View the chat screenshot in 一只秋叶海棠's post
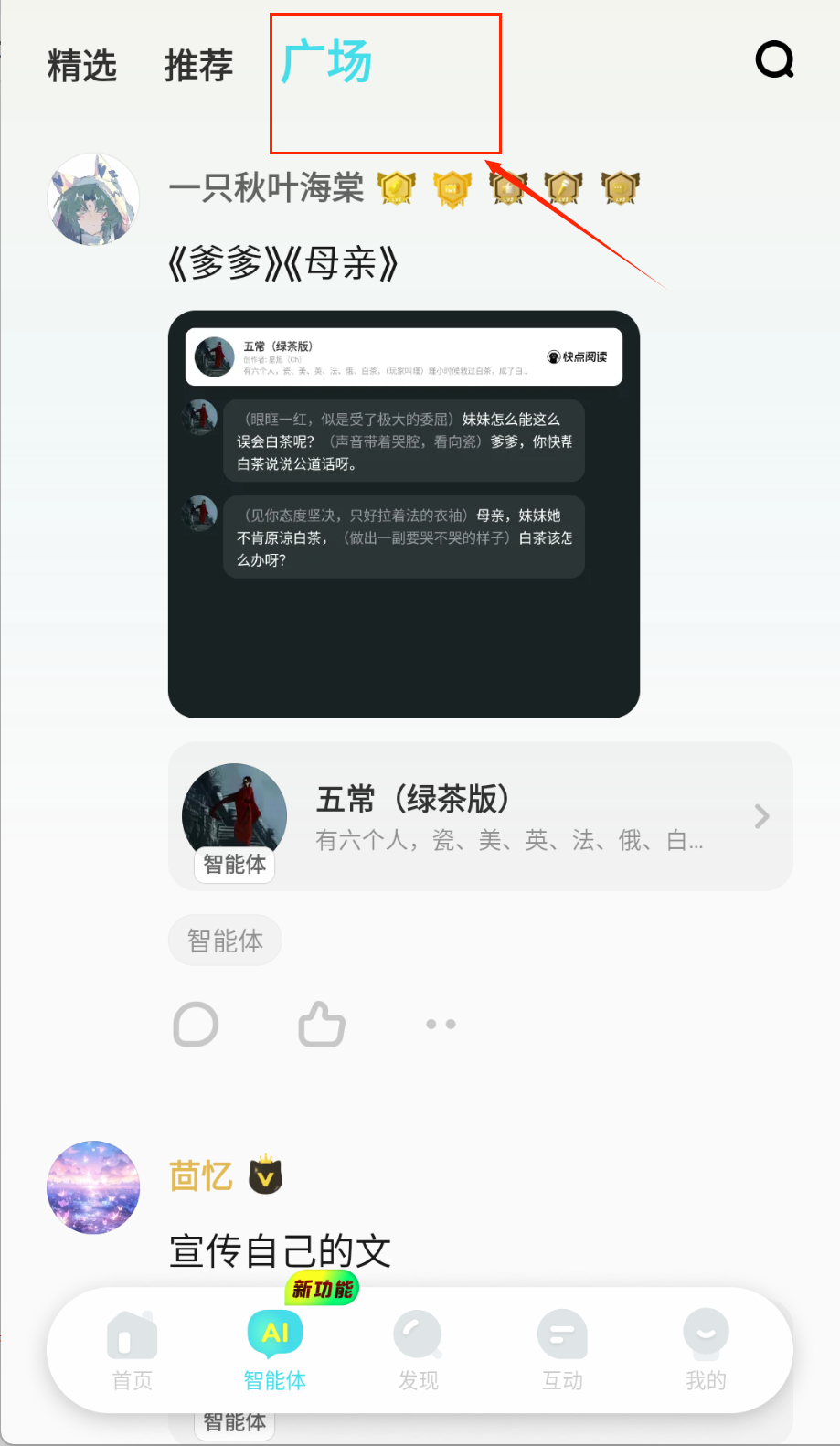The image size is (840, 1446). point(403,514)
